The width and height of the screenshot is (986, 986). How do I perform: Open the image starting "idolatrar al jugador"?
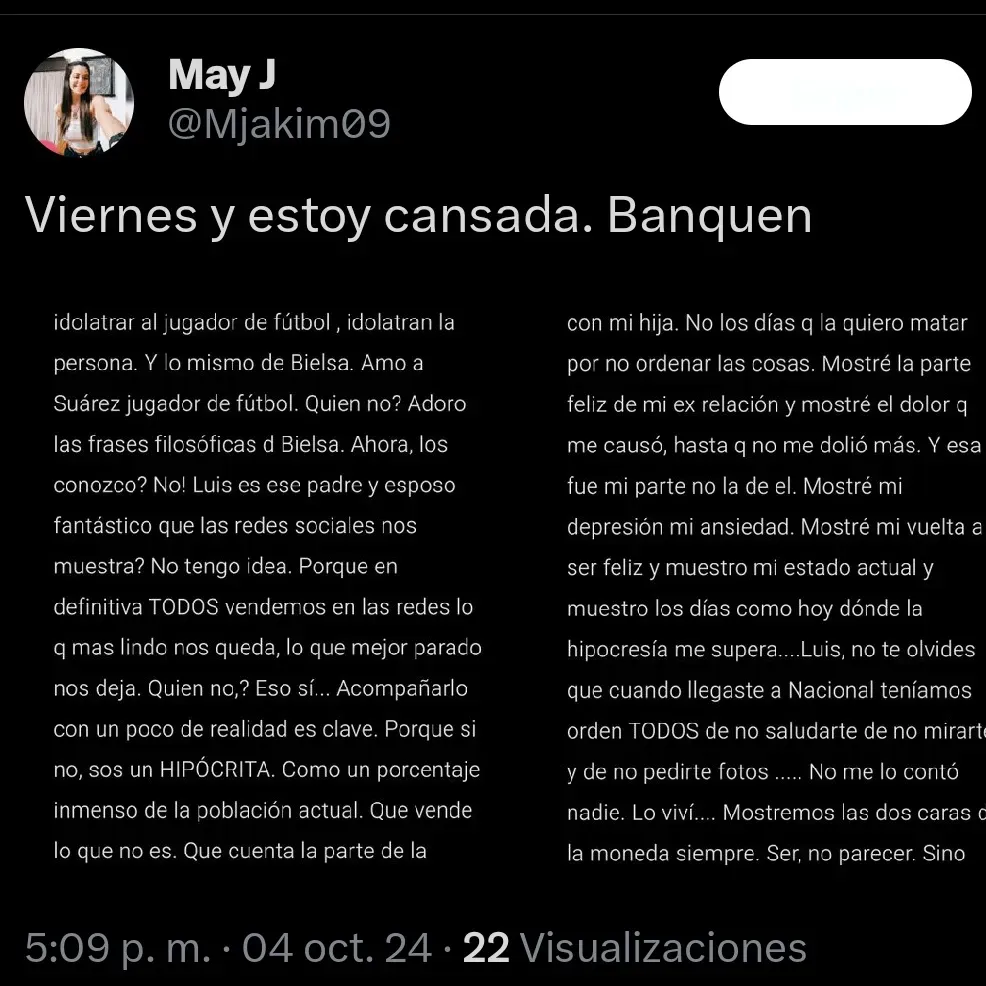click(267, 587)
